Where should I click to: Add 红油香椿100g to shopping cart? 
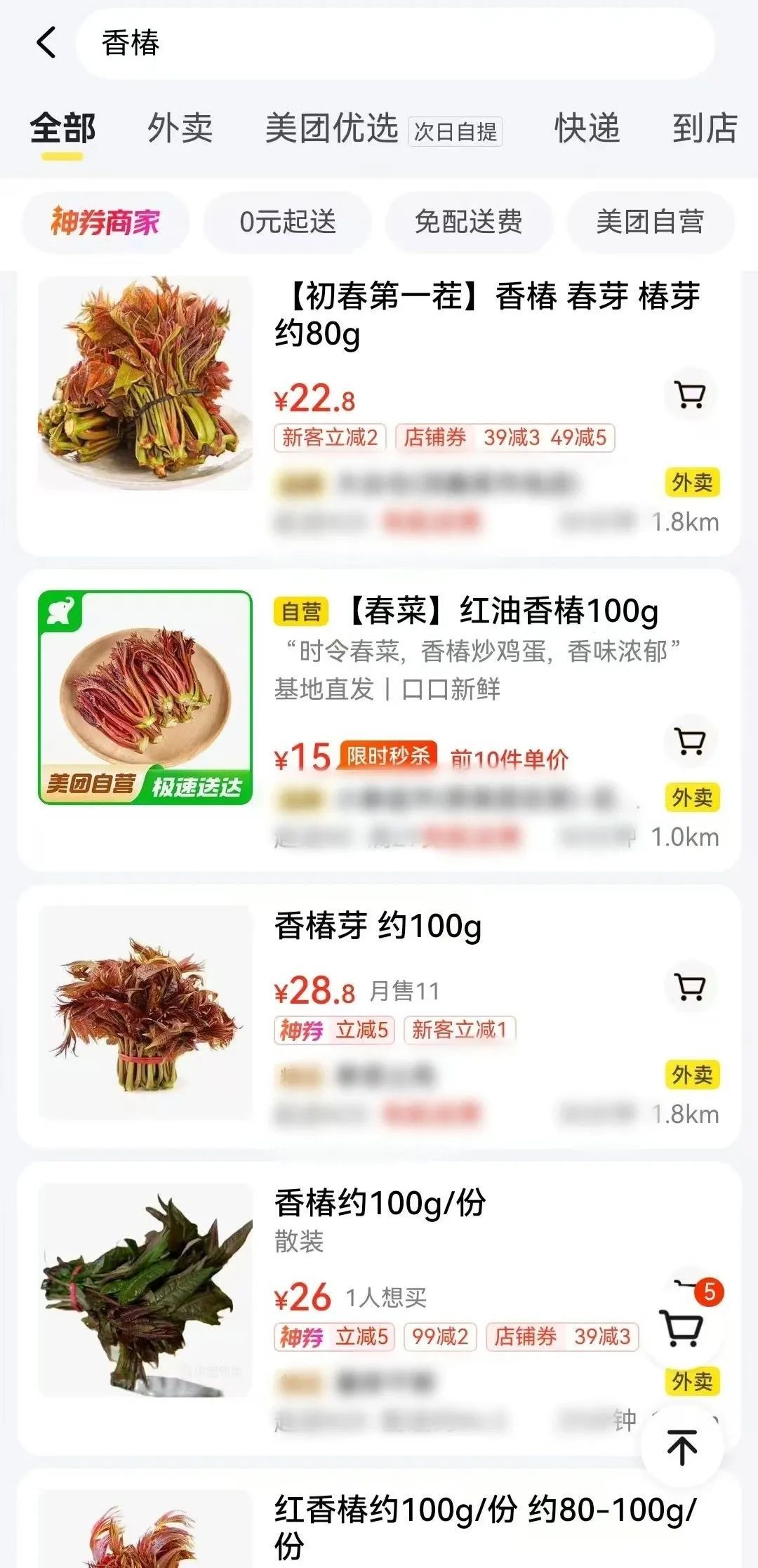690,740
